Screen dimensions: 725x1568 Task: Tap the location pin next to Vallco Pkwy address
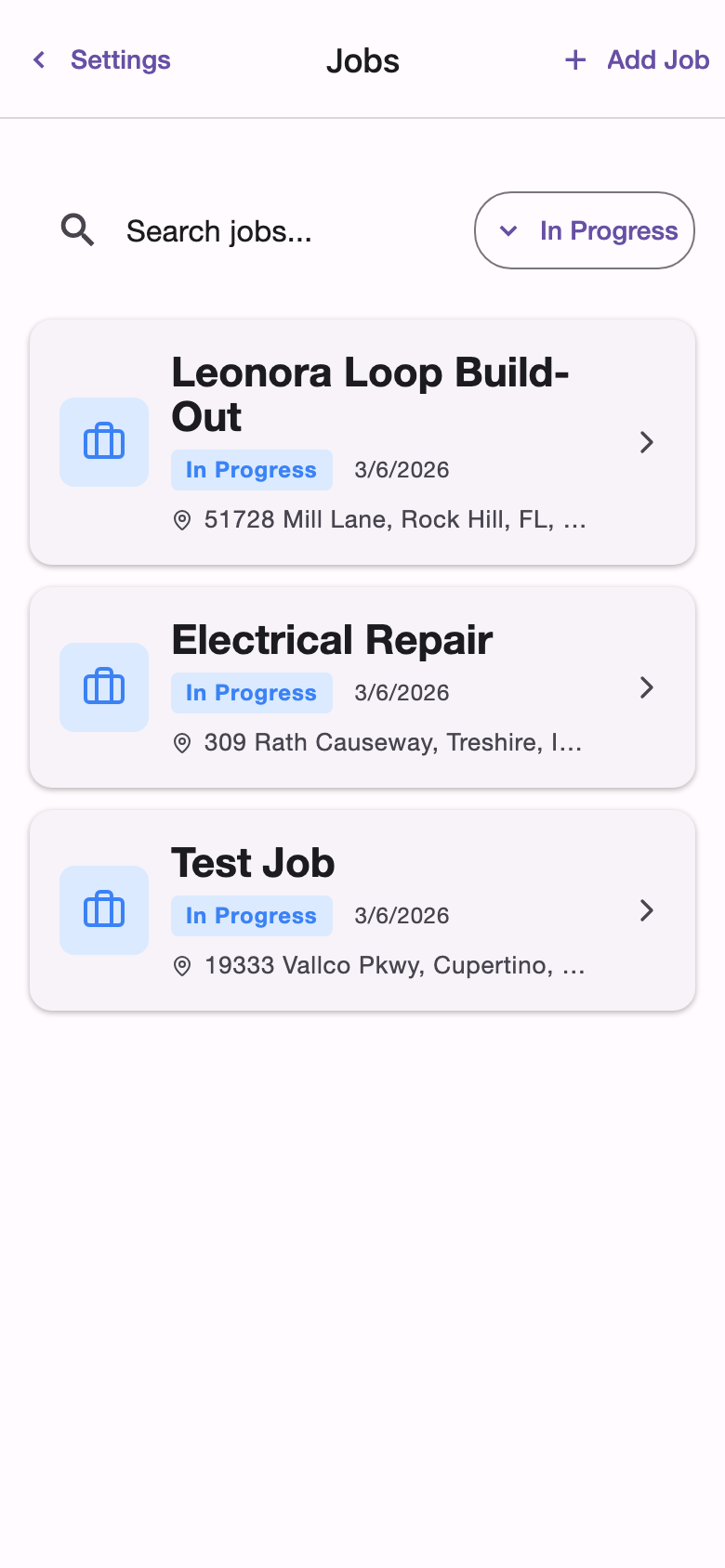[x=181, y=965]
